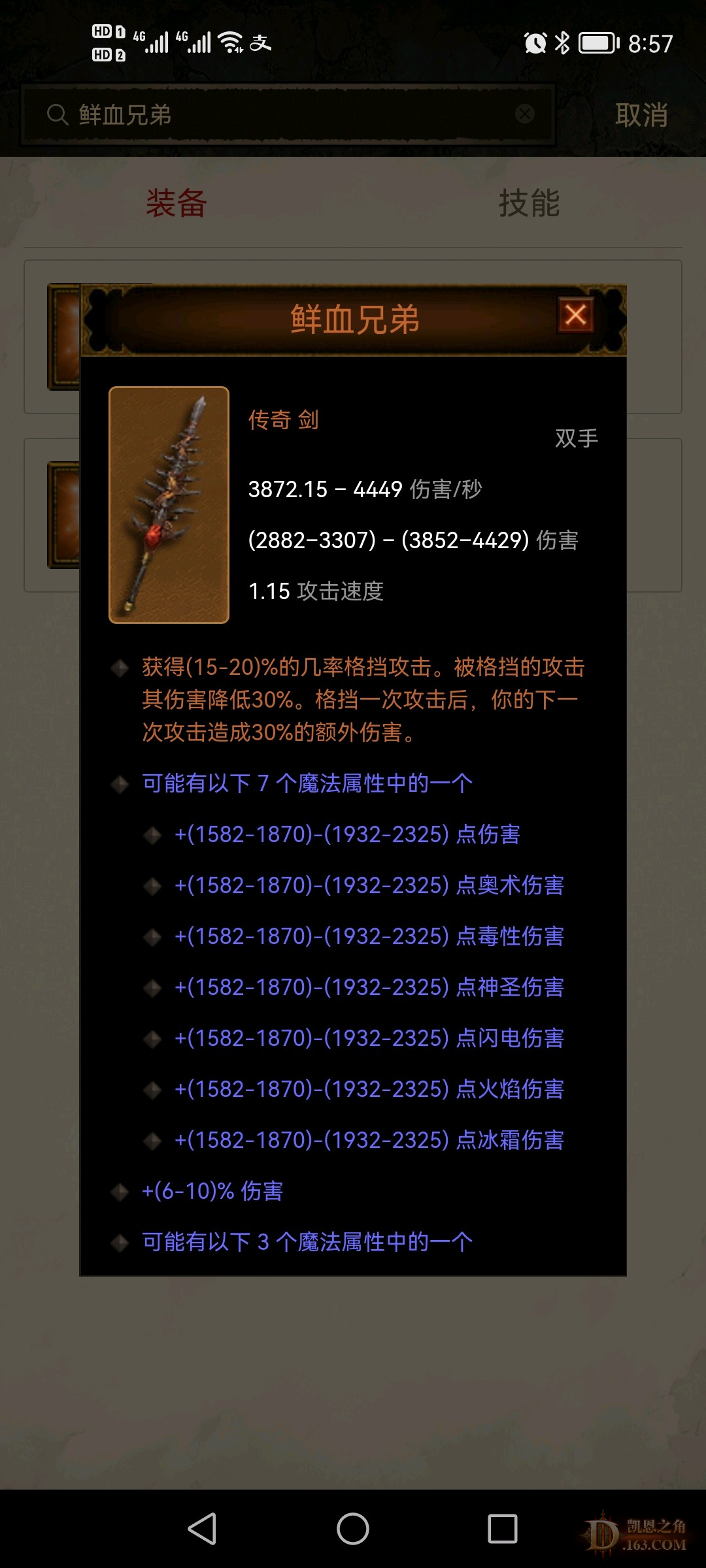Image resolution: width=706 pixels, height=1568 pixels.
Task: Close the 鲜血兄弟 item popup
Action: point(575,316)
